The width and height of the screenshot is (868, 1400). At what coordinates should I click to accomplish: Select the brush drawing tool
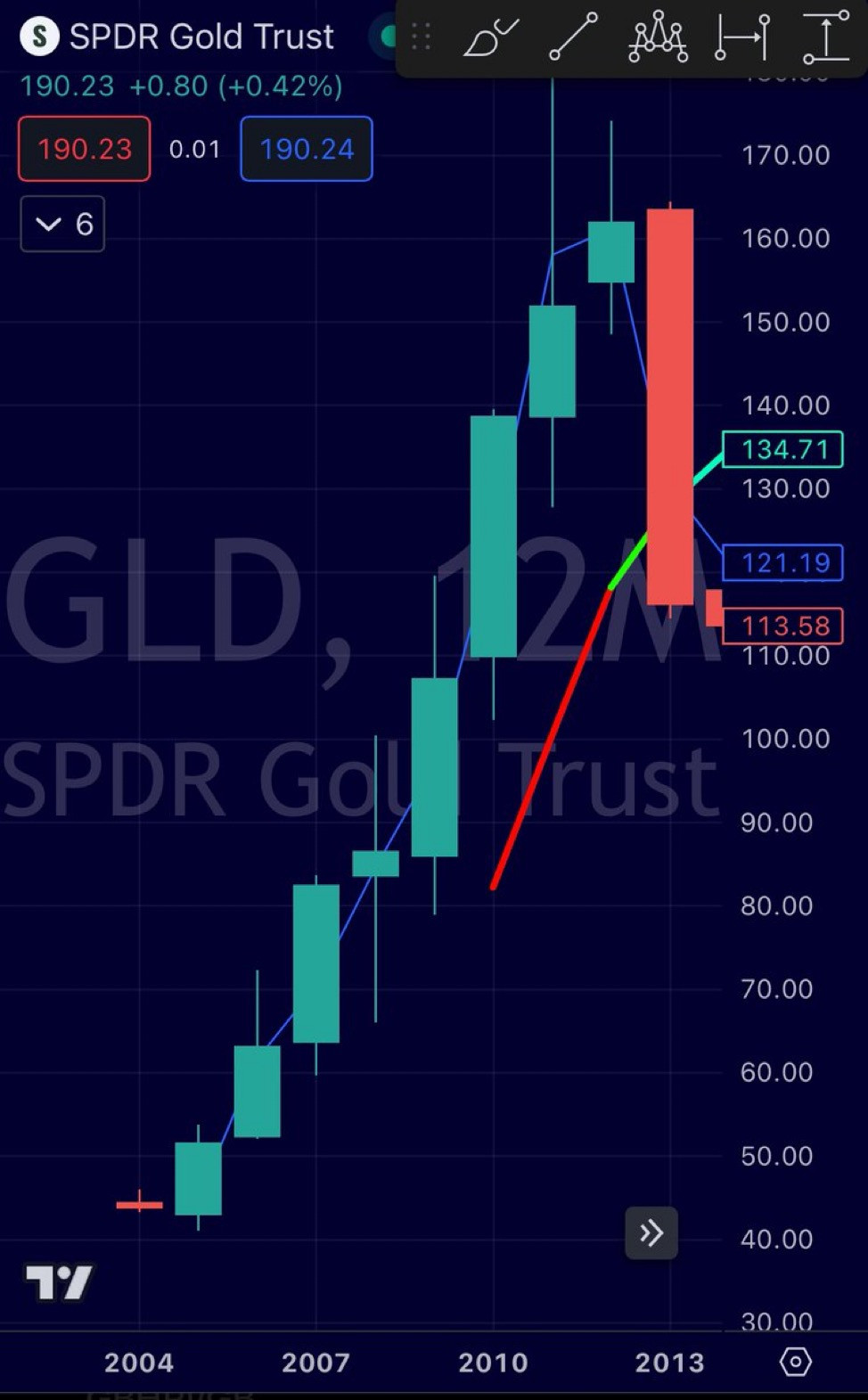(491, 38)
